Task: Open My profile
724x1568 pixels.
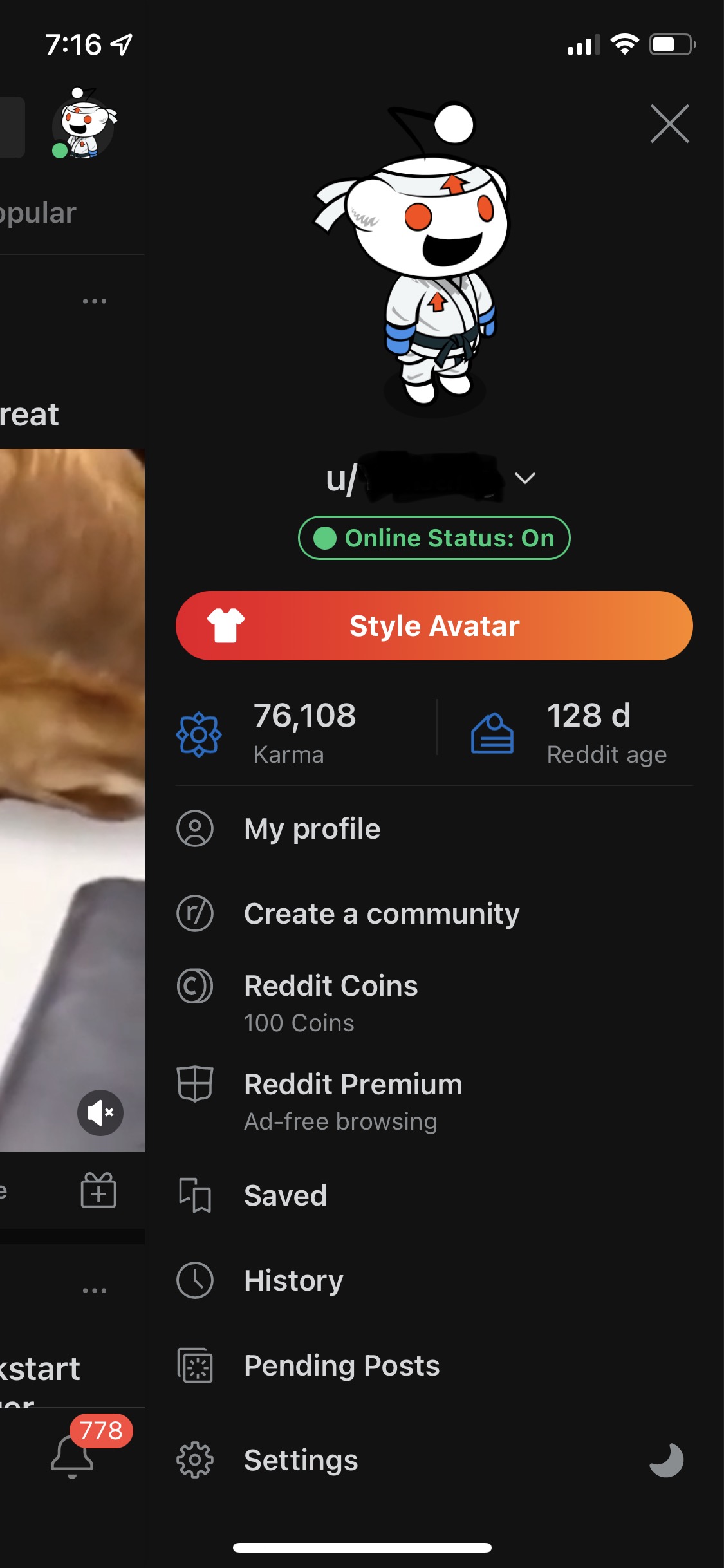Action: [x=434, y=828]
